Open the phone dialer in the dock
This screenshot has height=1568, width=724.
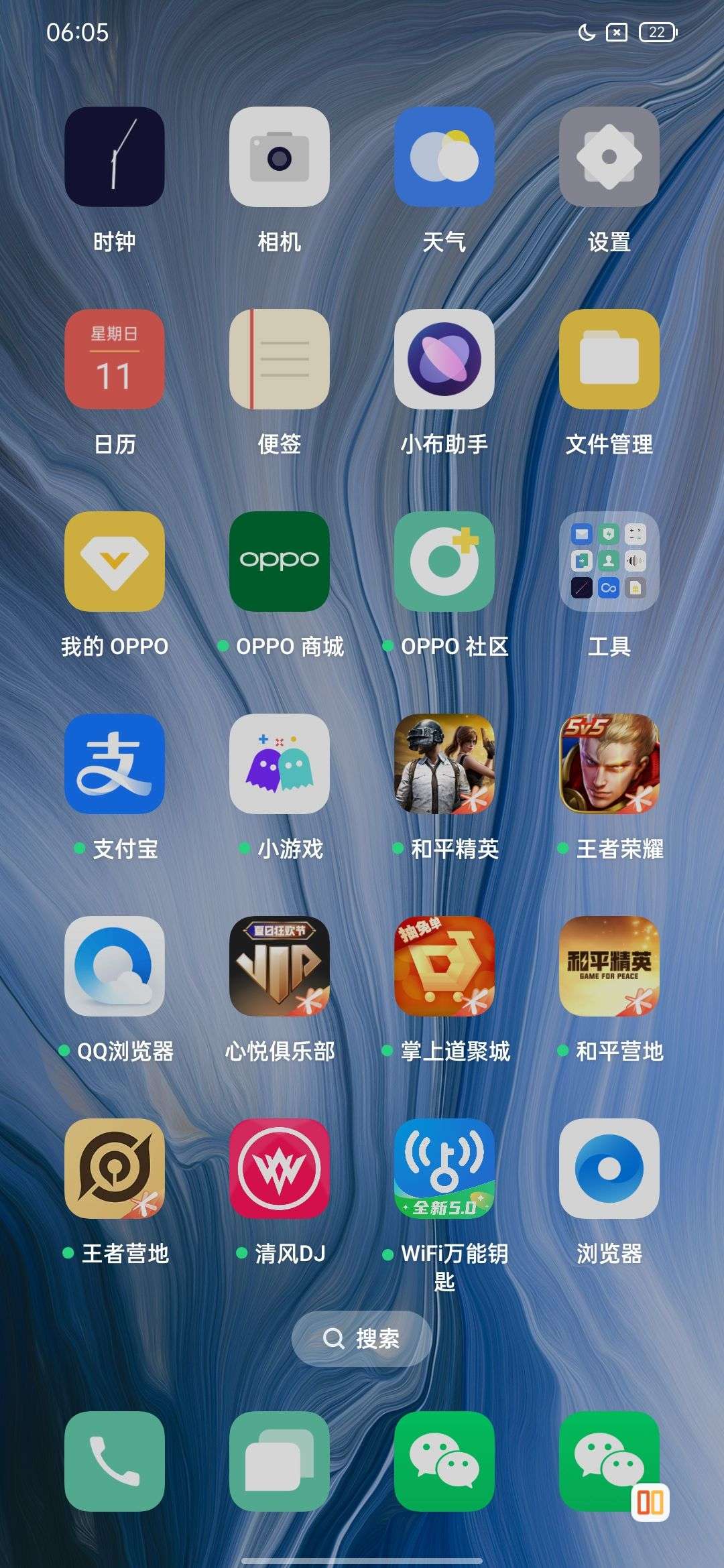[x=115, y=1461]
